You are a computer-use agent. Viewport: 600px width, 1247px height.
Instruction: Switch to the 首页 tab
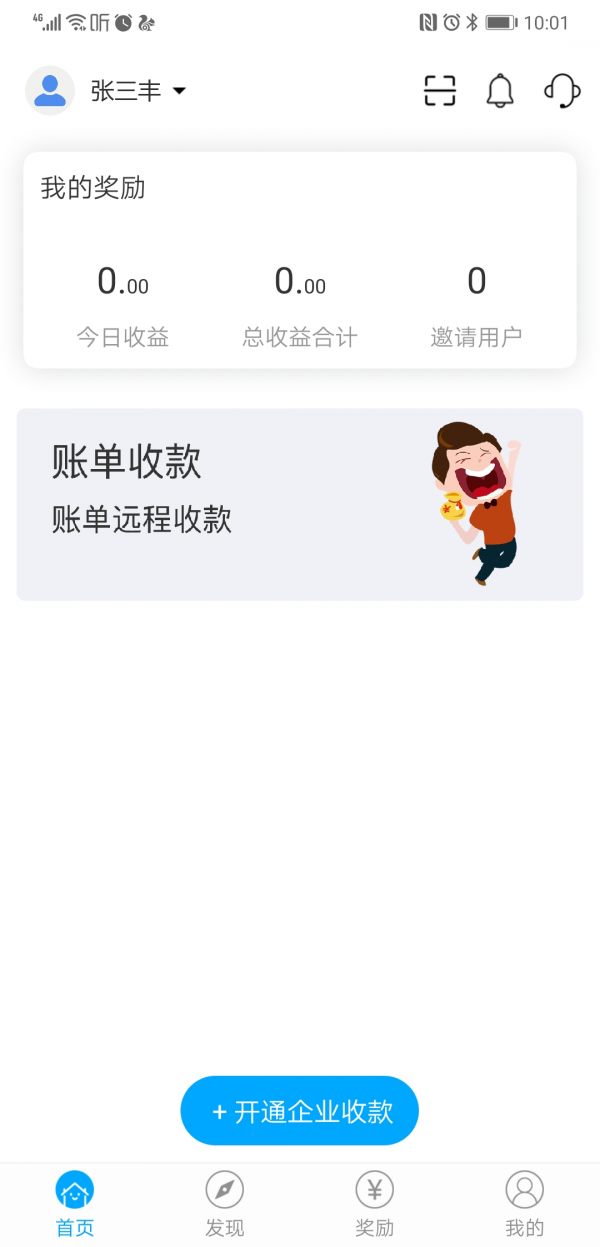(x=75, y=1205)
